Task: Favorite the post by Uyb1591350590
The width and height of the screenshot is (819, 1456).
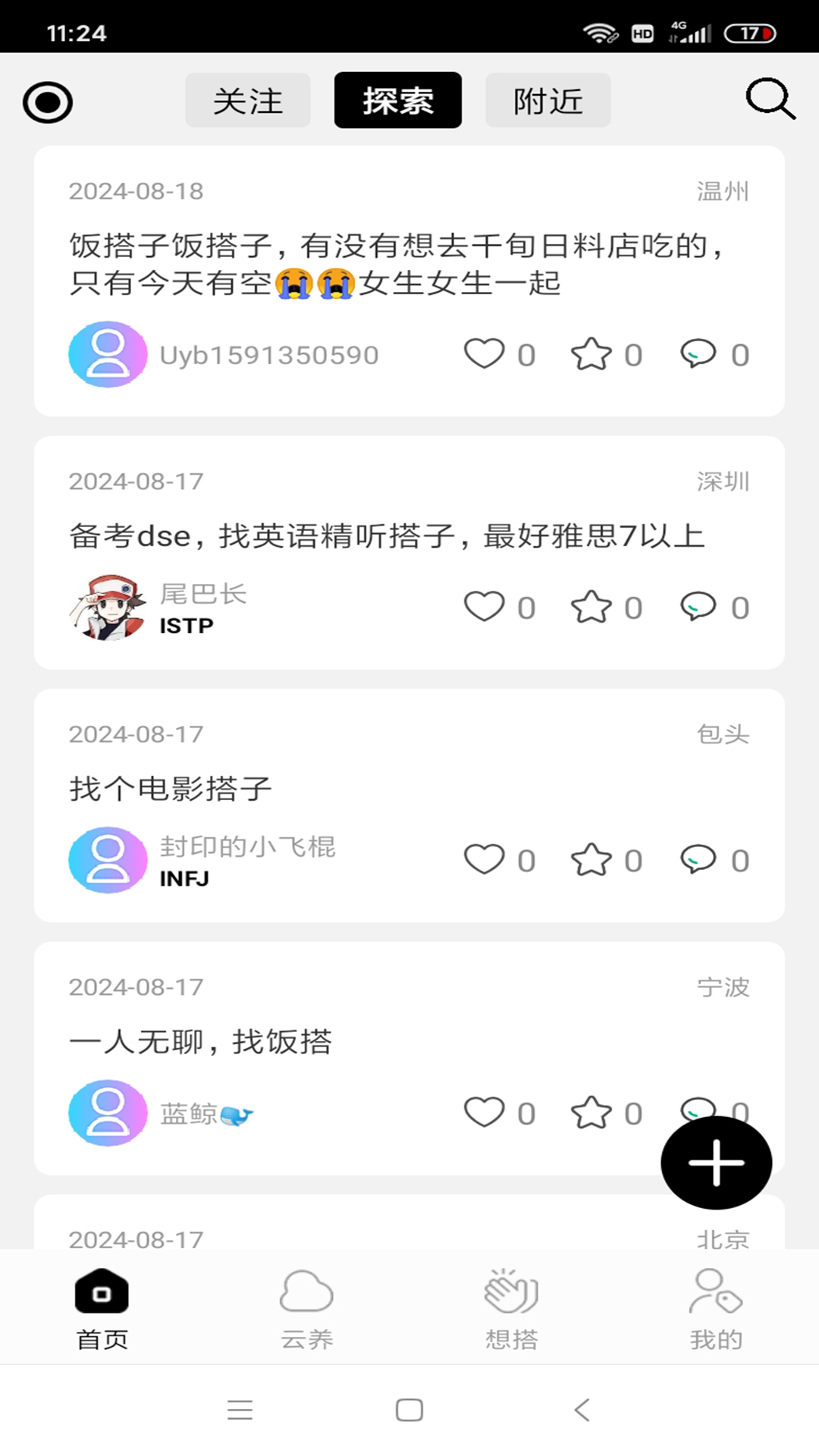Action: [591, 354]
